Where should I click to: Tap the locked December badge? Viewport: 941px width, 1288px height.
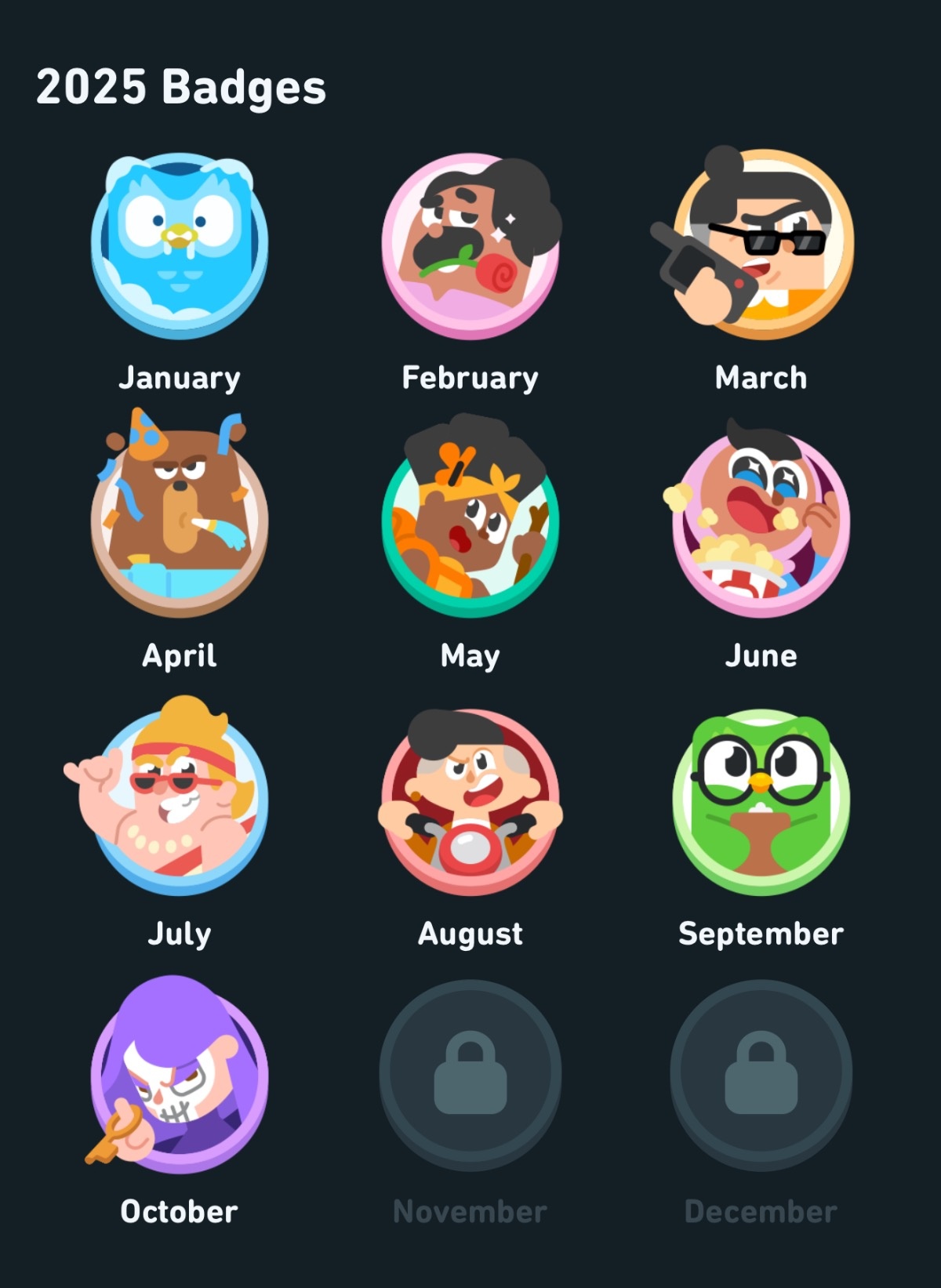coord(761,1074)
